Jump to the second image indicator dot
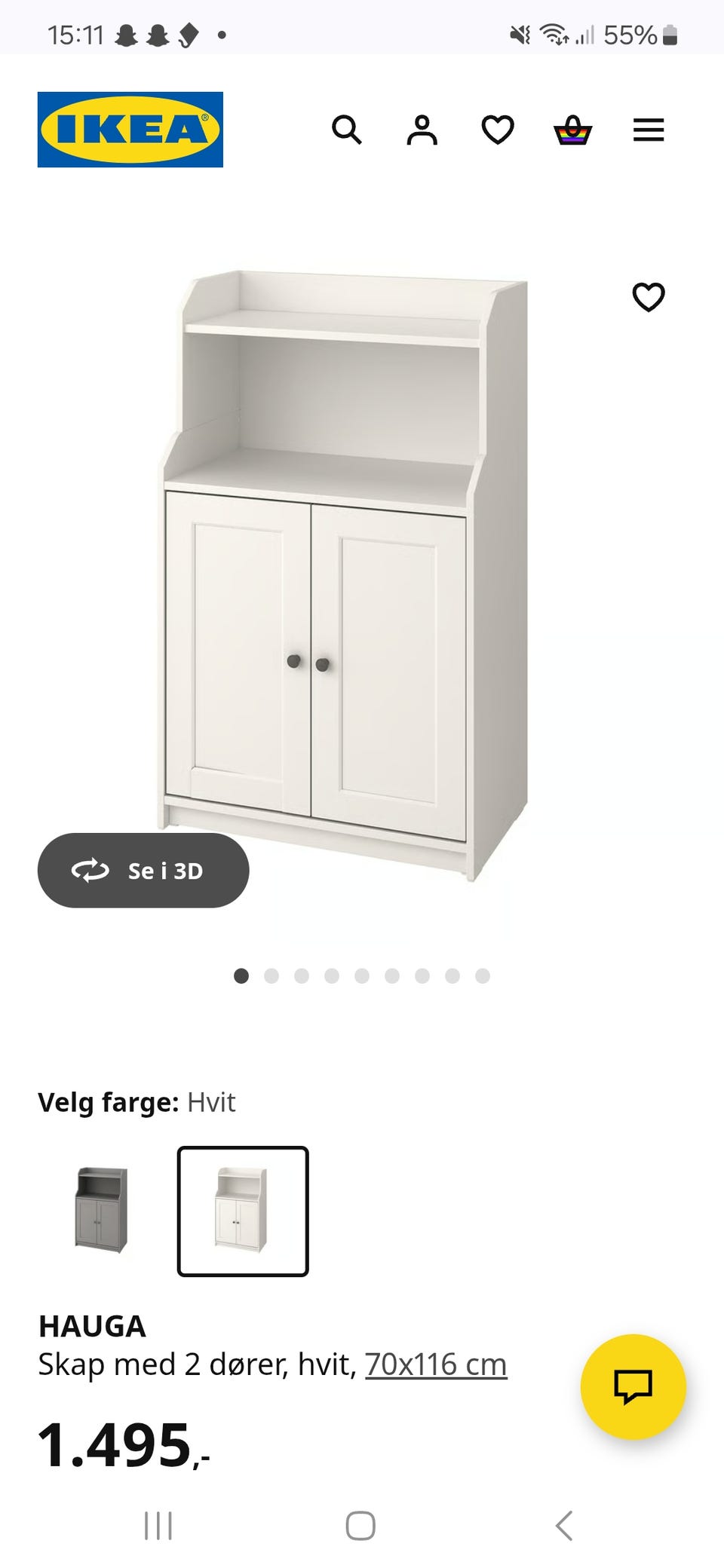Image resolution: width=724 pixels, height=1568 pixels. click(271, 976)
